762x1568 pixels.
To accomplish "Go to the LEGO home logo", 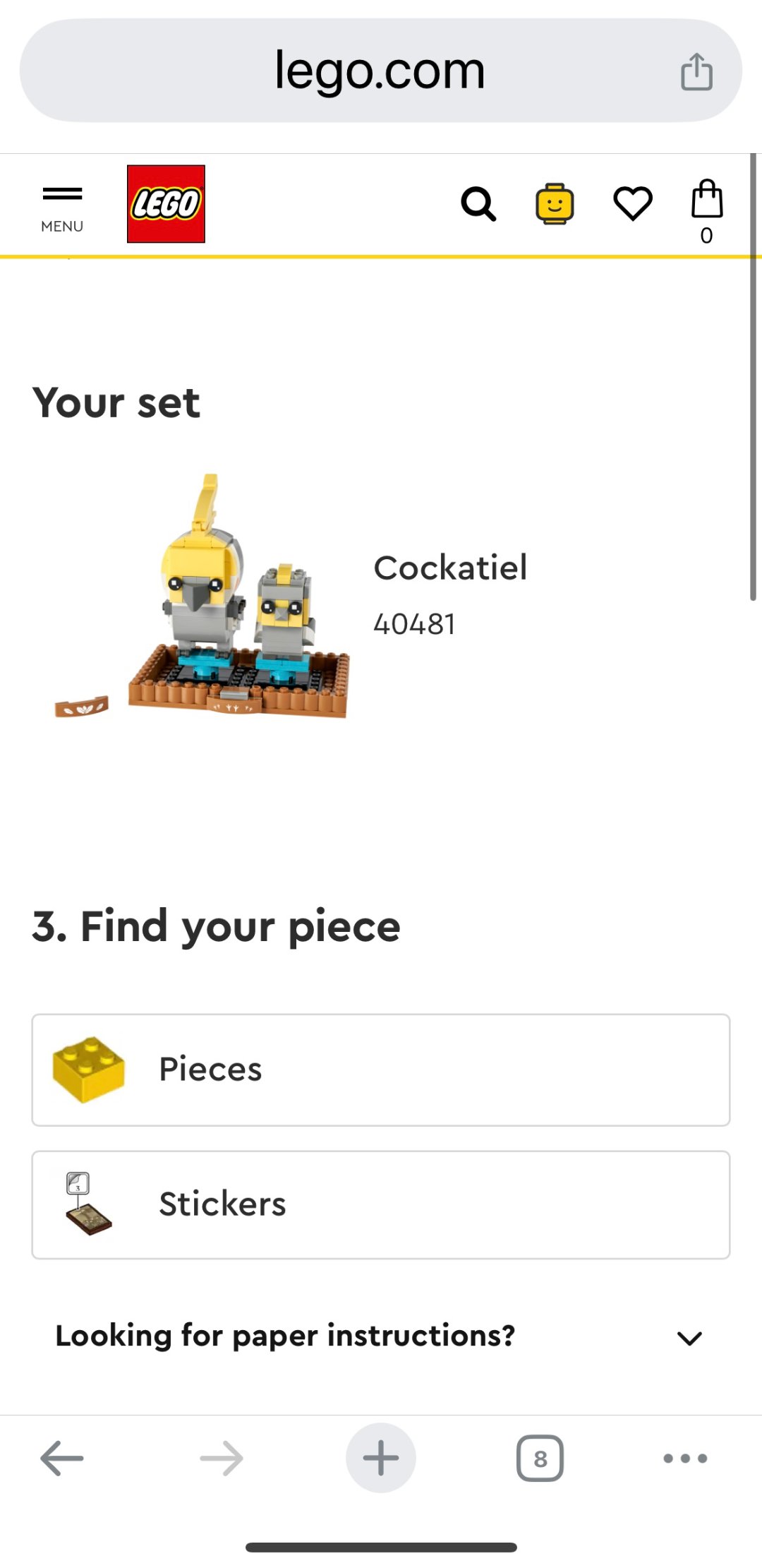I will pyautogui.click(x=166, y=204).
